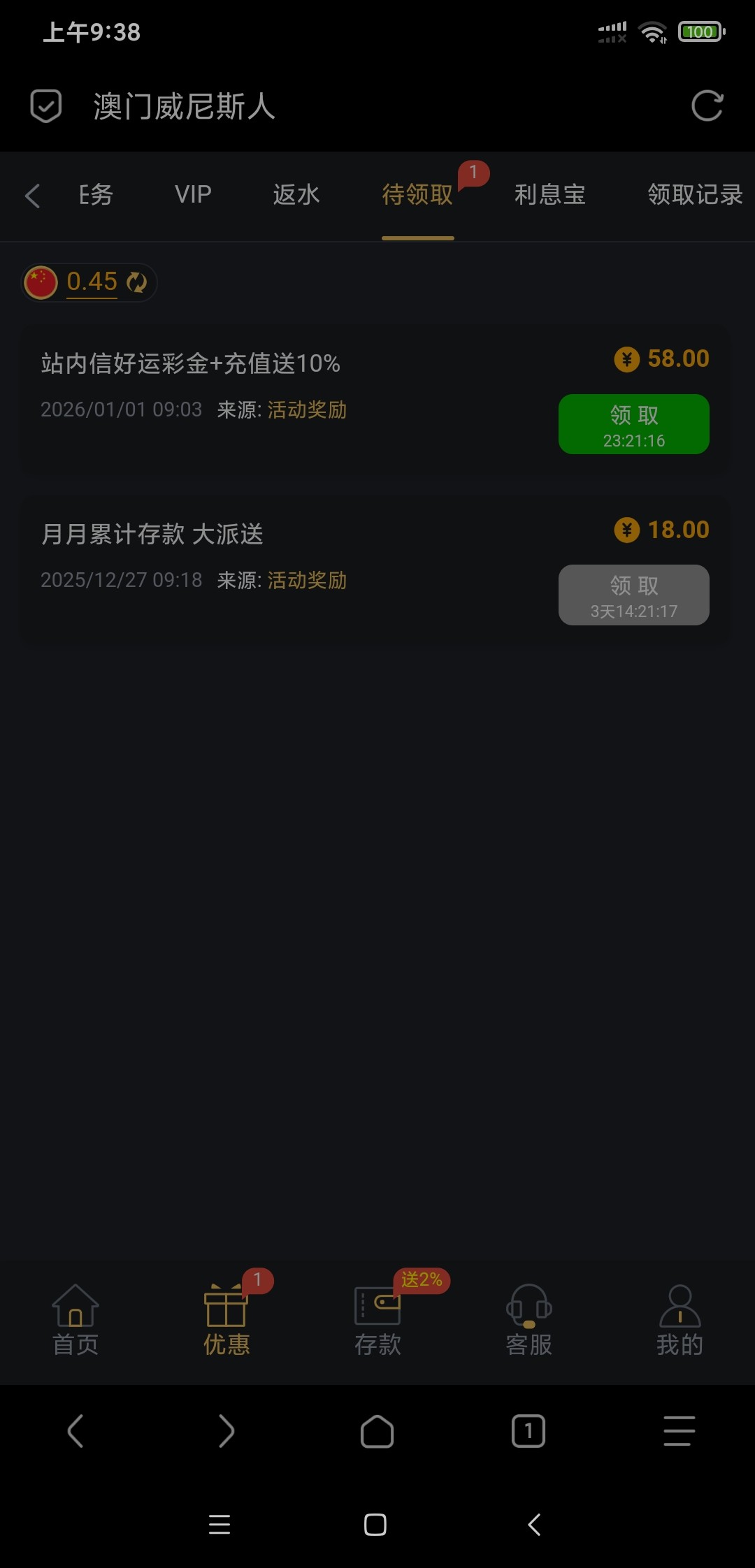The height and width of the screenshot is (1568, 755).
Task: Tap 领取 for the 18.00 月月累计存款 reward
Action: (633, 595)
